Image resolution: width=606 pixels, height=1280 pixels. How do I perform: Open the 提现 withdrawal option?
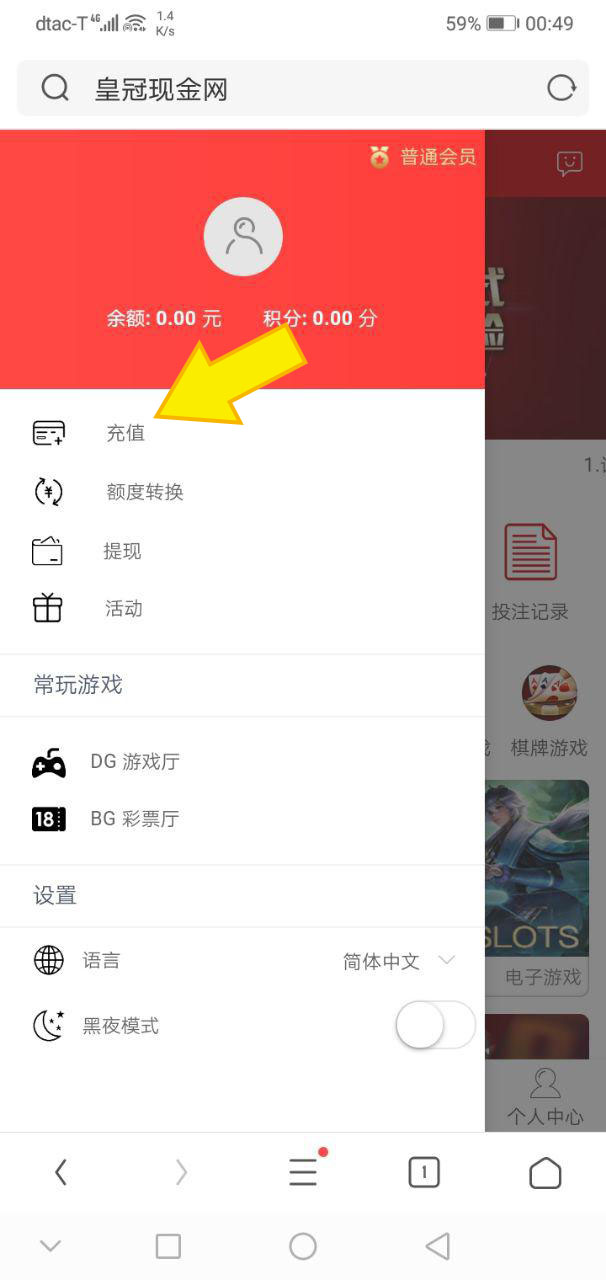[122, 551]
